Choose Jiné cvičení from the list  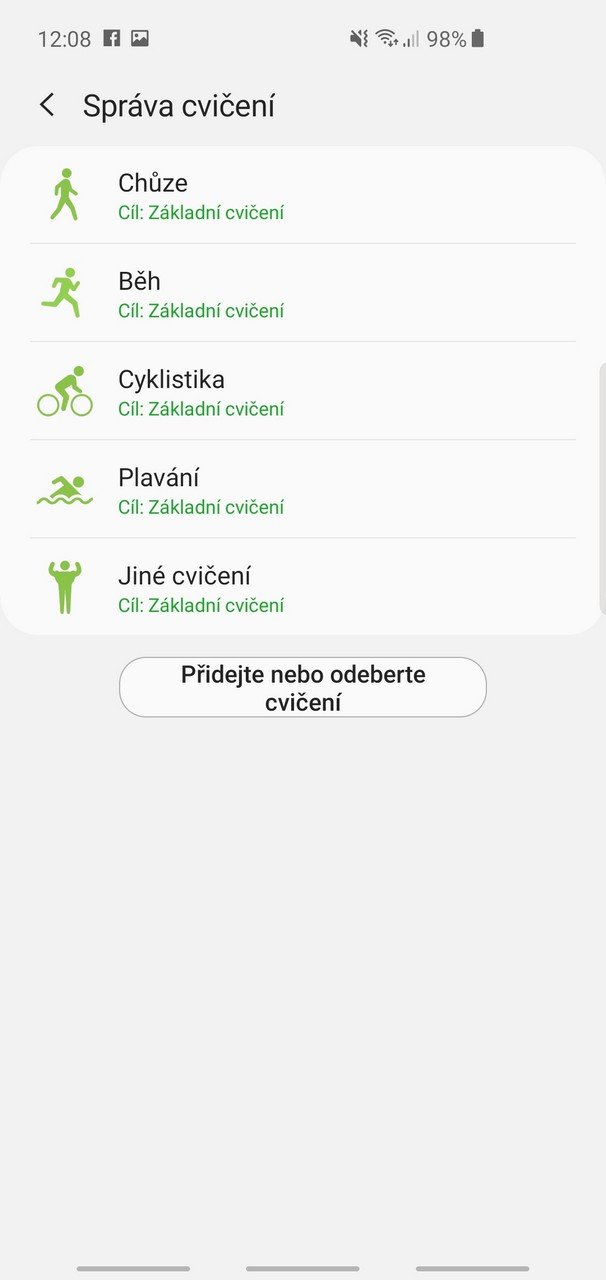pyautogui.click(x=303, y=587)
